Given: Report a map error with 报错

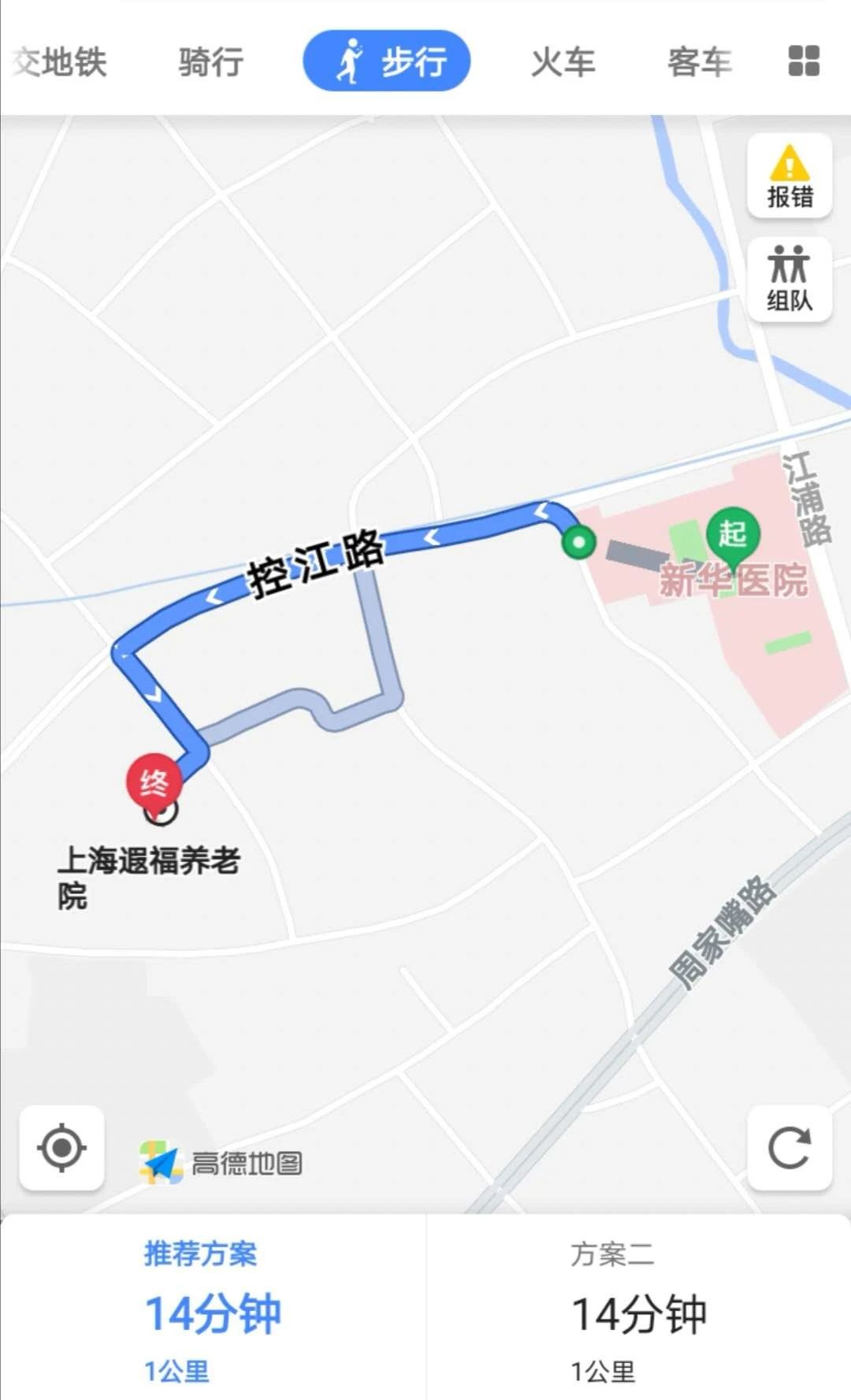Looking at the screenshot, I should click(790, 175).
